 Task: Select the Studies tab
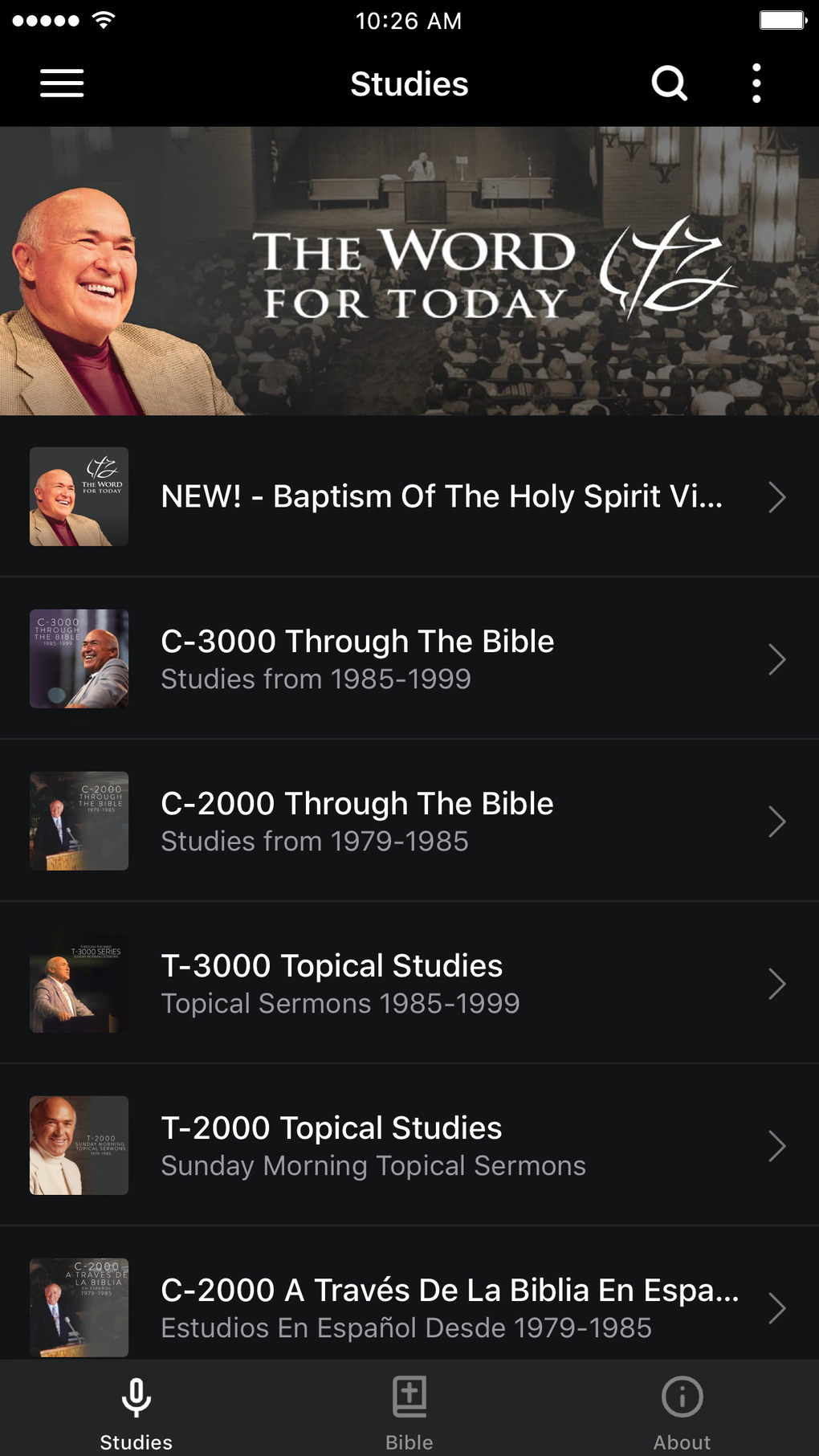tap(136, 1411)
